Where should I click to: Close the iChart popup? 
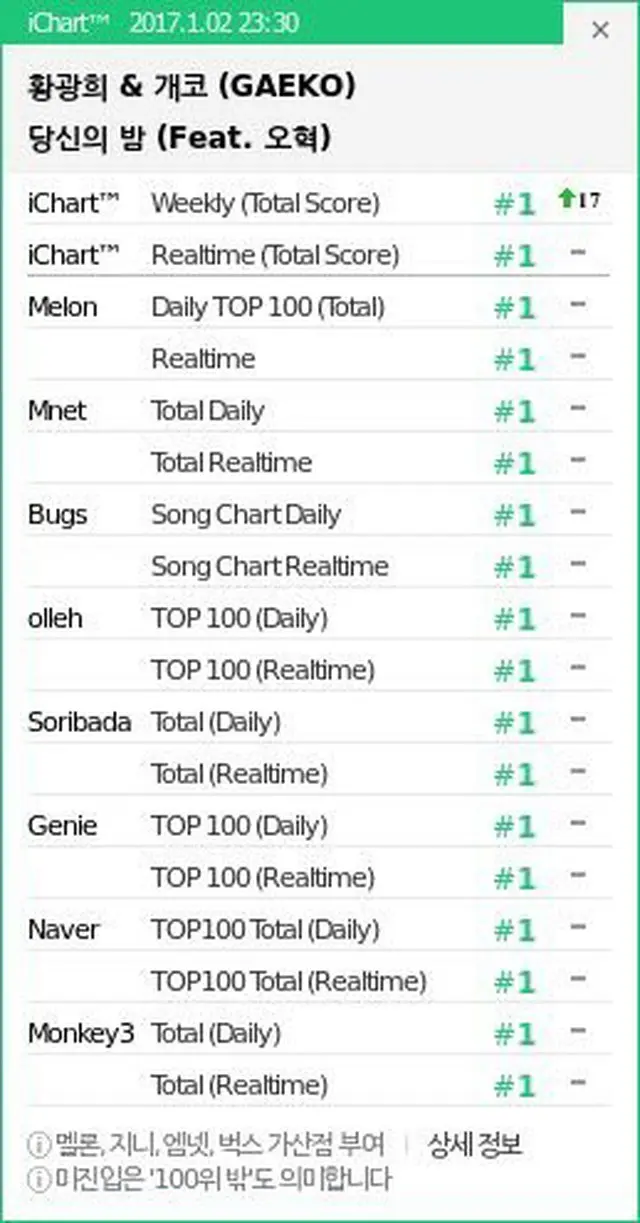[x=600, y=30]
